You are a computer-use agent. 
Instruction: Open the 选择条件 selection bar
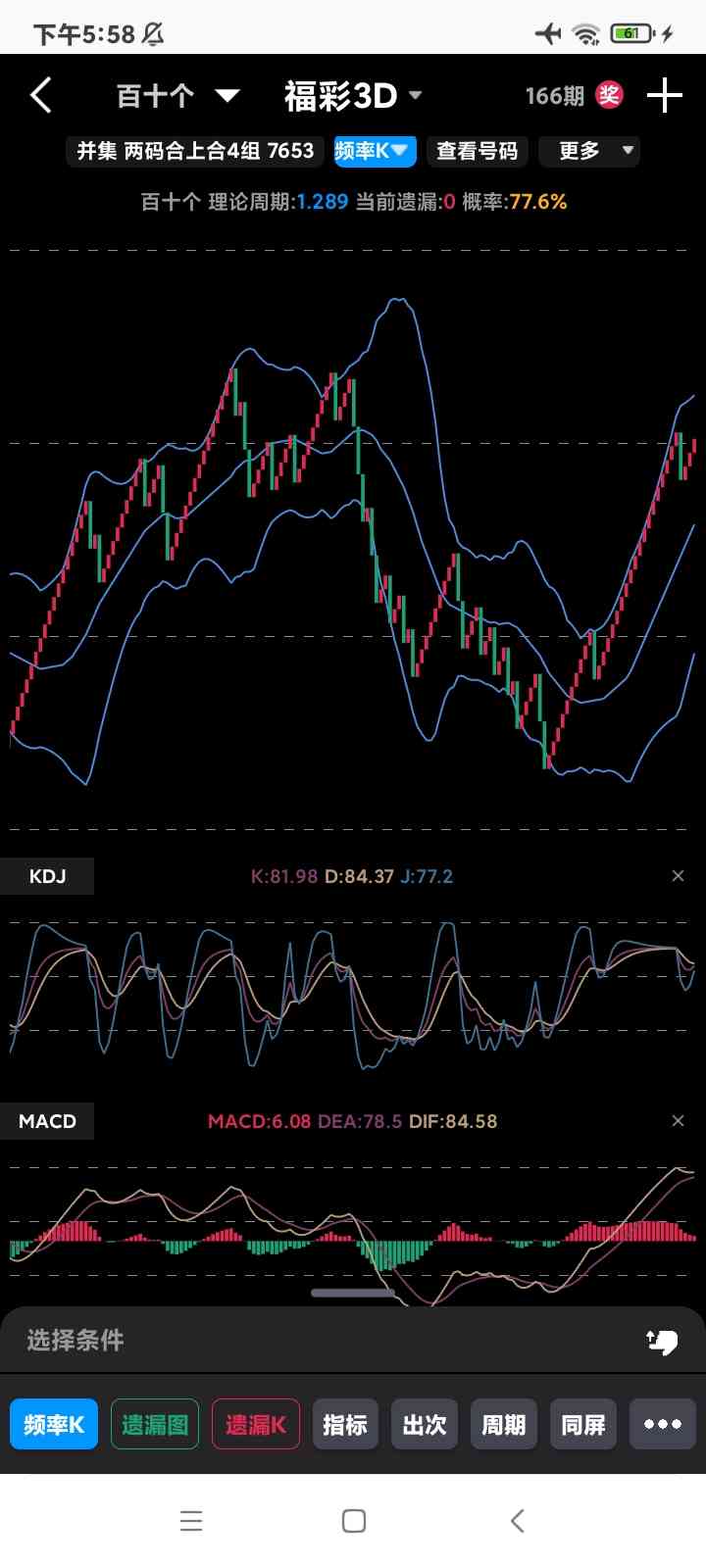pyautogui.click(x=353, y=1341)
